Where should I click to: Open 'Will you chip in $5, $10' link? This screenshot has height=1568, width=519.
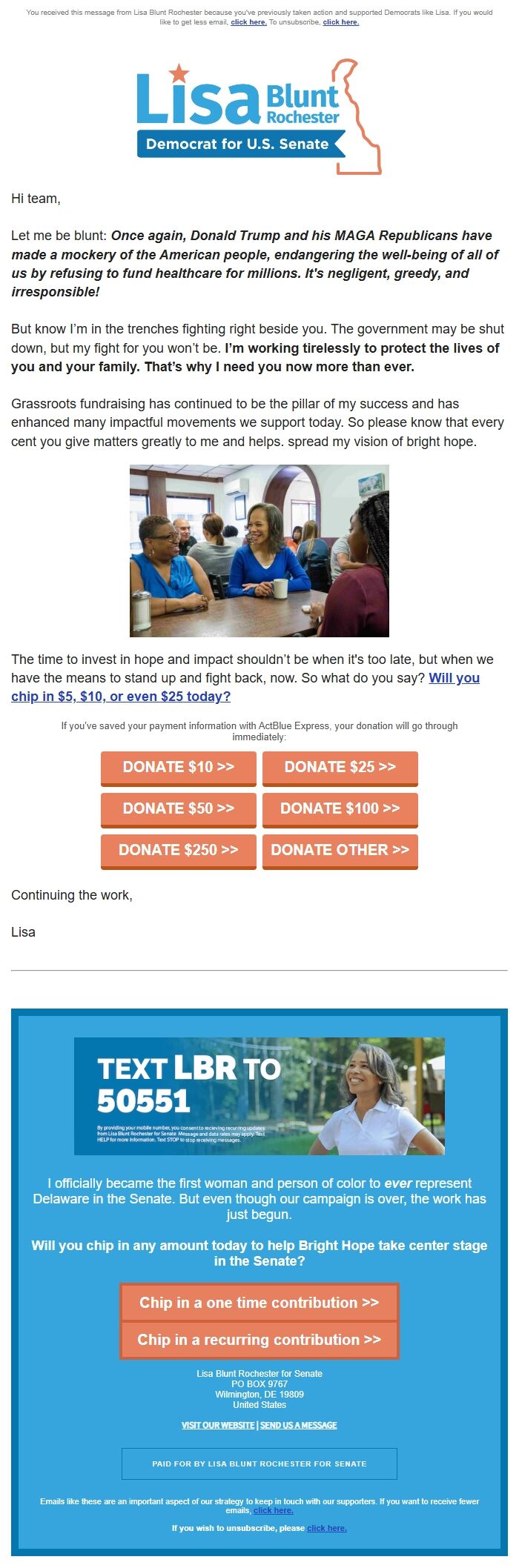pos(245,687)
